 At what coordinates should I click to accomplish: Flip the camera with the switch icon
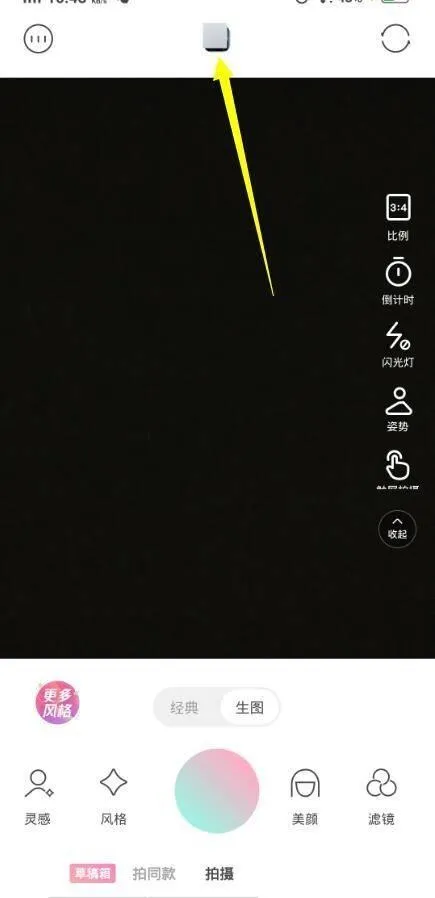point(396,39)
